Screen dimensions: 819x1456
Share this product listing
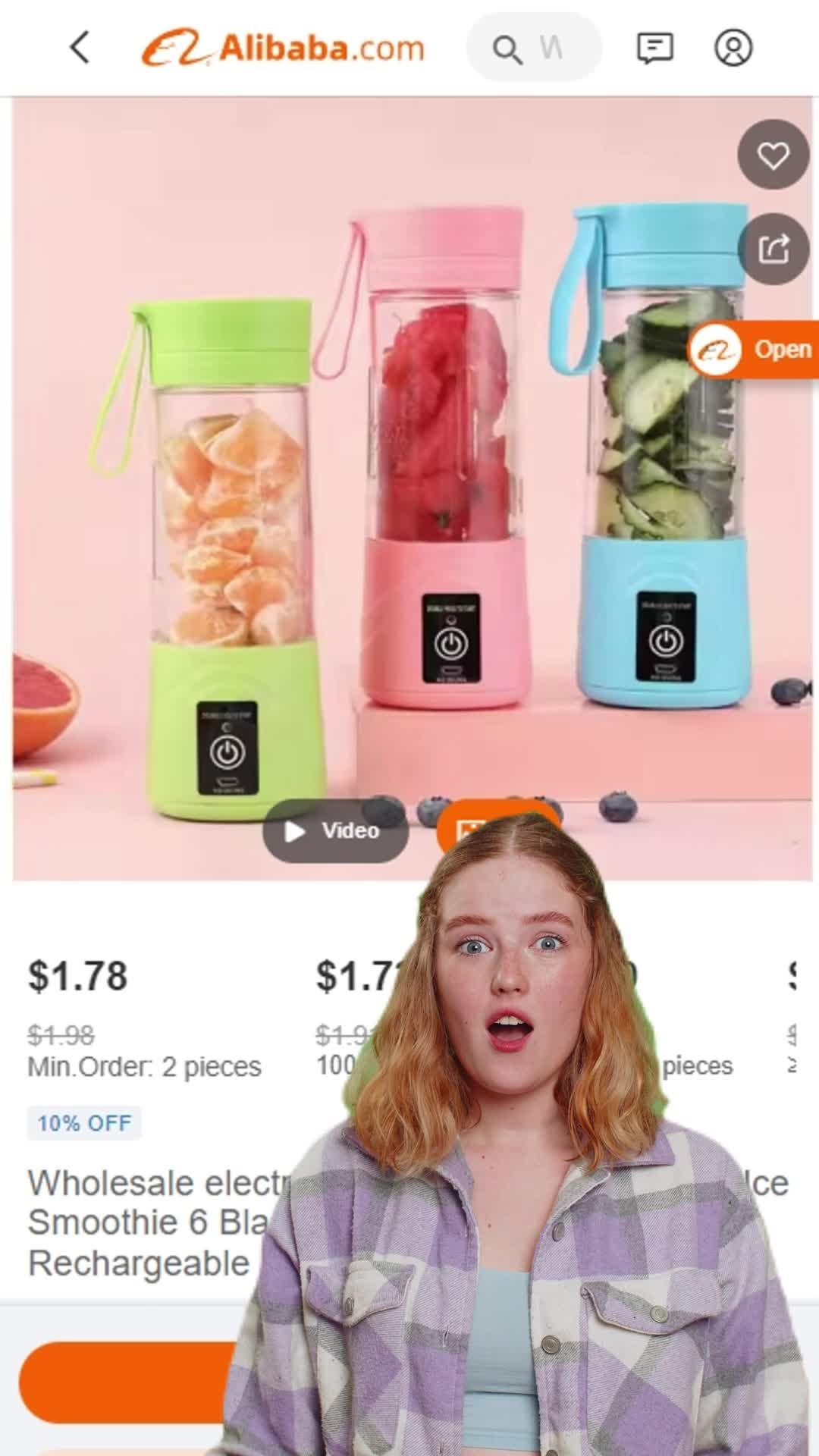pos(773,249)
